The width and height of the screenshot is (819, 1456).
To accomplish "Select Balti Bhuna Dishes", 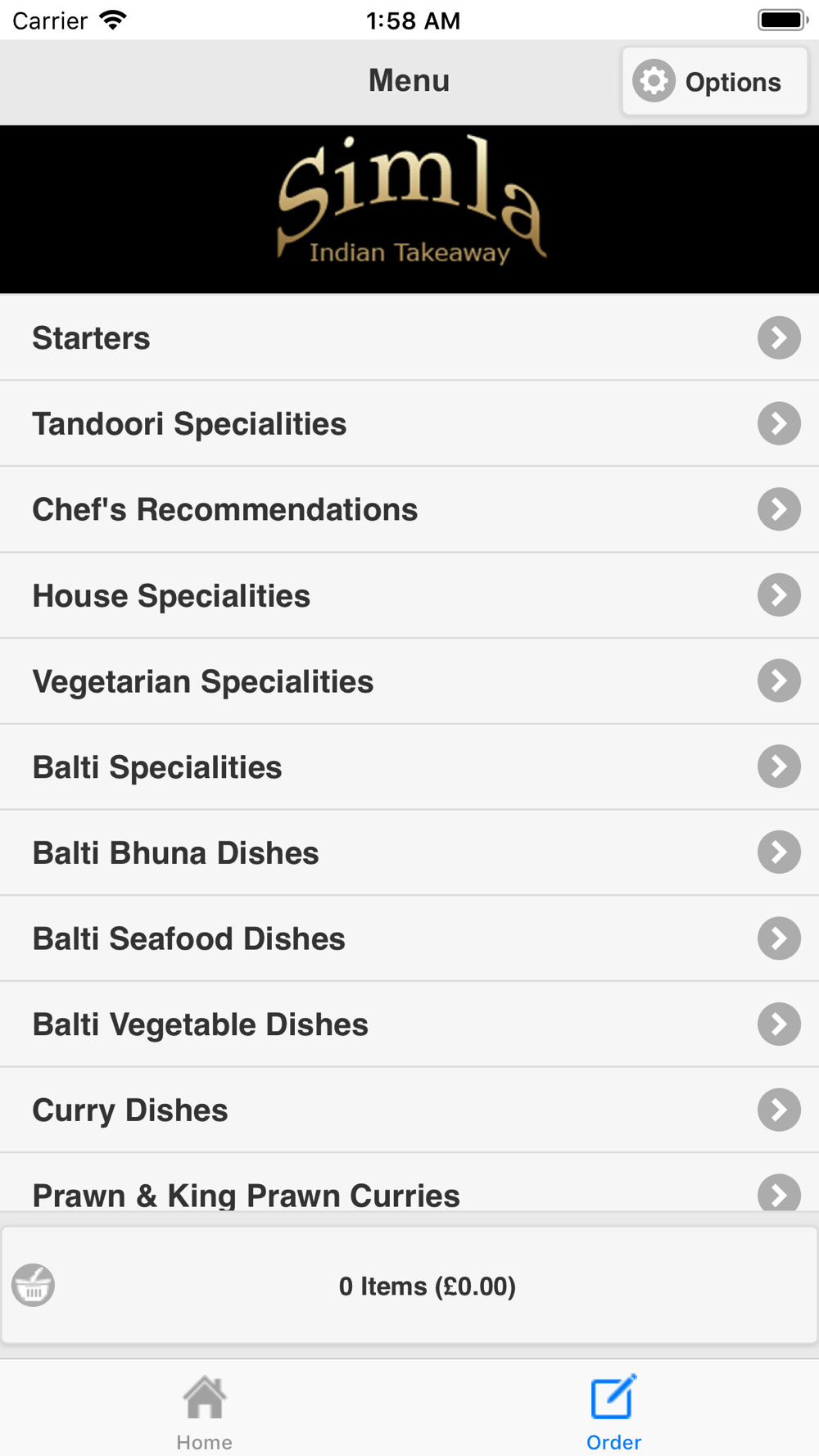I will [x=409, y=852].
